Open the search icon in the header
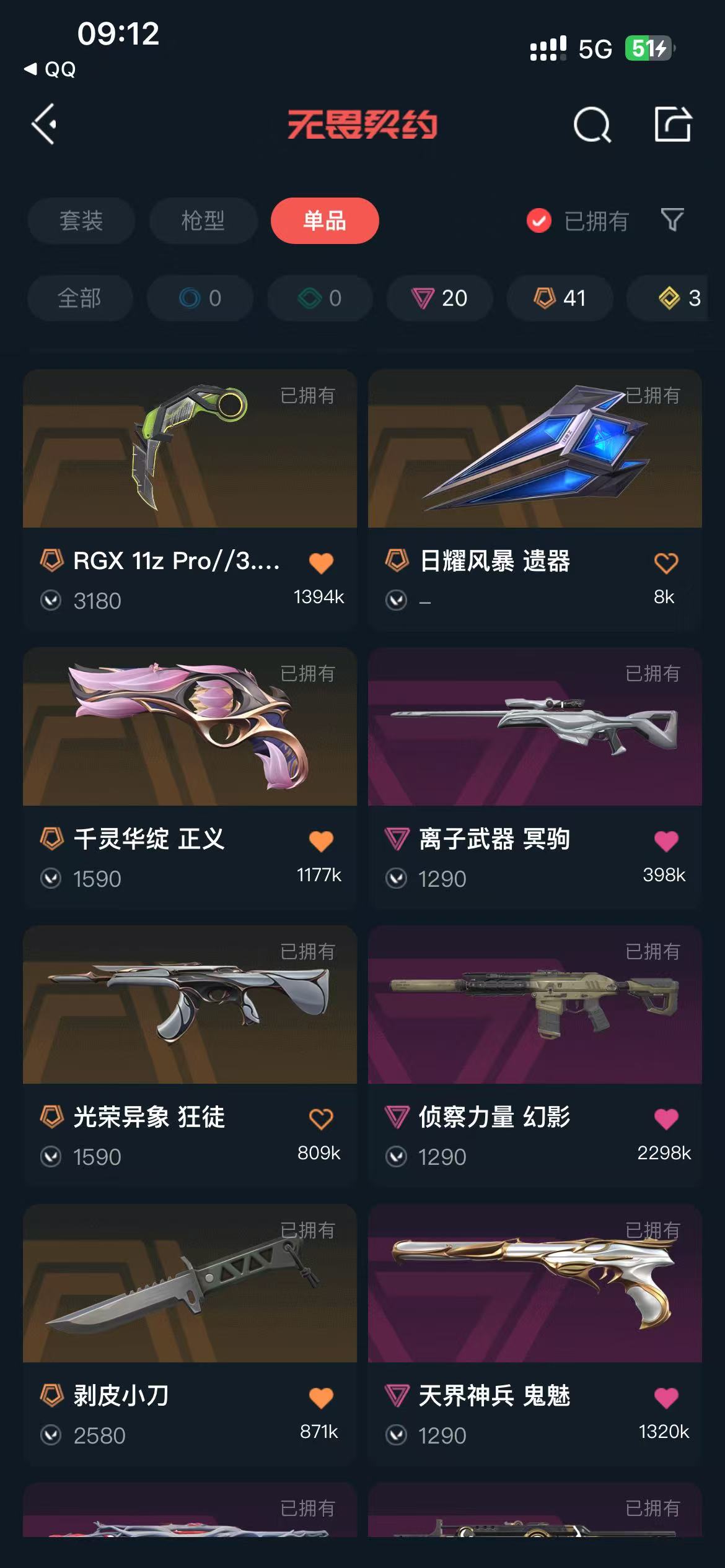This screenshot has height=1568, width=725. [592, 124]
